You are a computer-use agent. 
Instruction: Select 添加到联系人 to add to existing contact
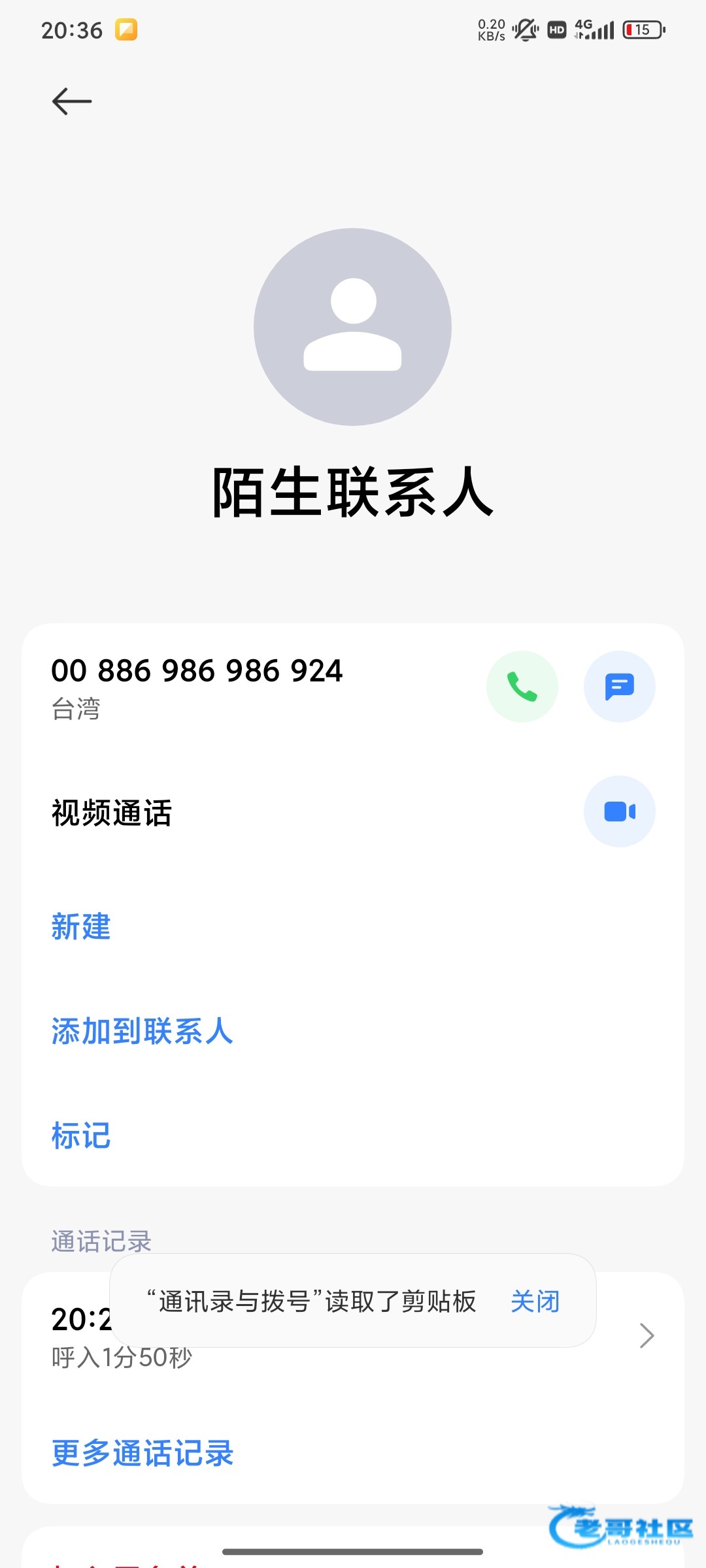point(142,1031)
